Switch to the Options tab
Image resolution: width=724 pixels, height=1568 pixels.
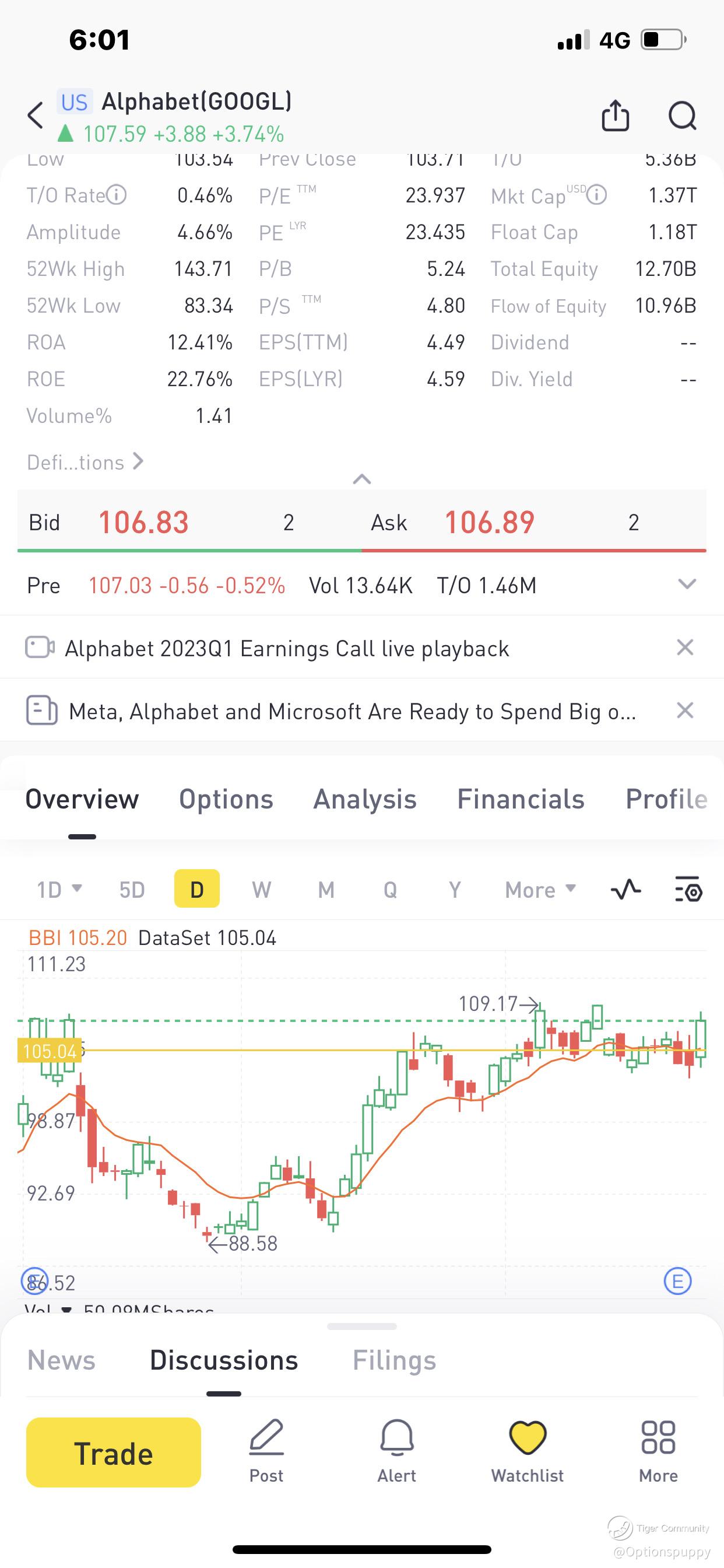[226, 799]
